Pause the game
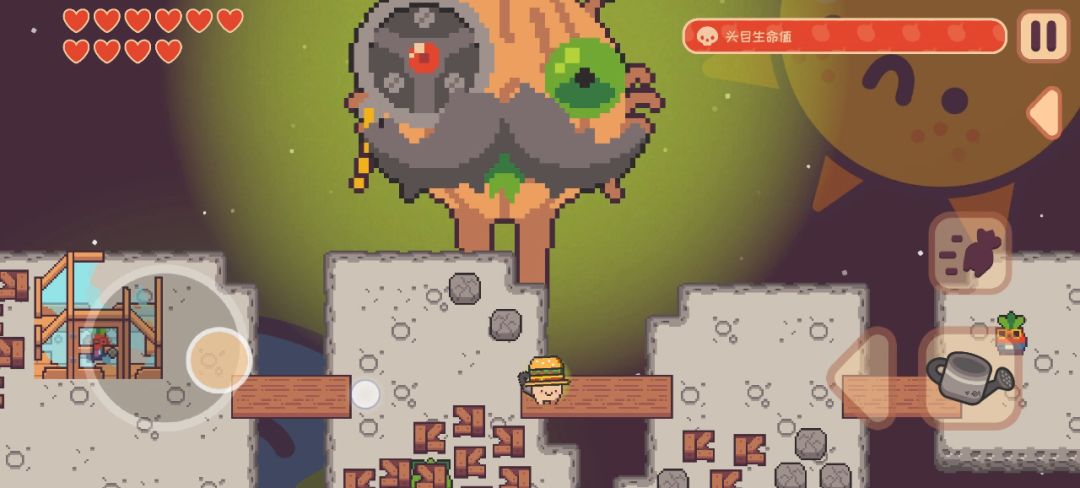This screenshot has width=1080, height=488. click(x=1043, y=36)
